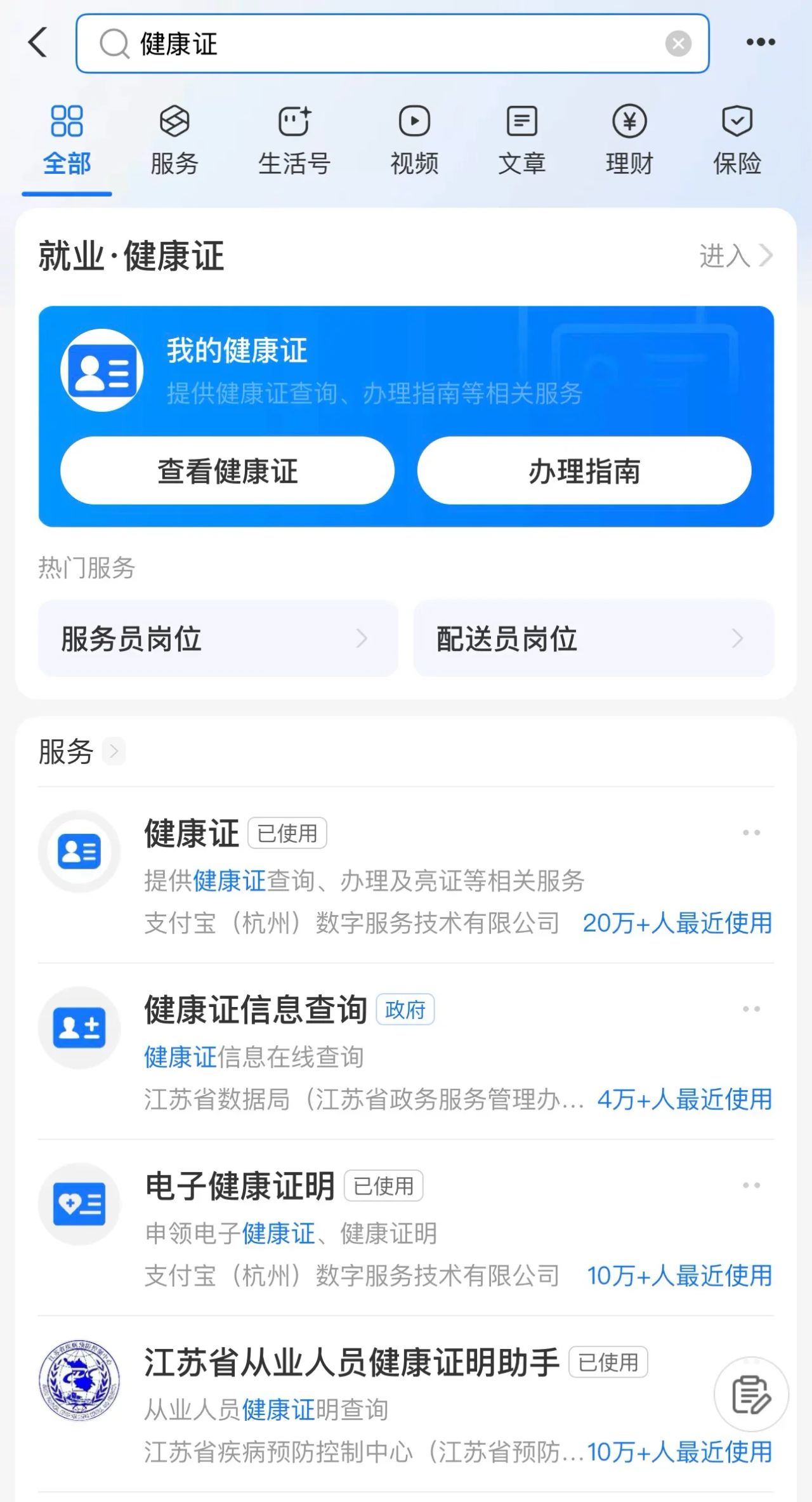Viewport: 812px width, 1502px height.
Task: Switch to the 理财 tab
Action: click(629, 141)
